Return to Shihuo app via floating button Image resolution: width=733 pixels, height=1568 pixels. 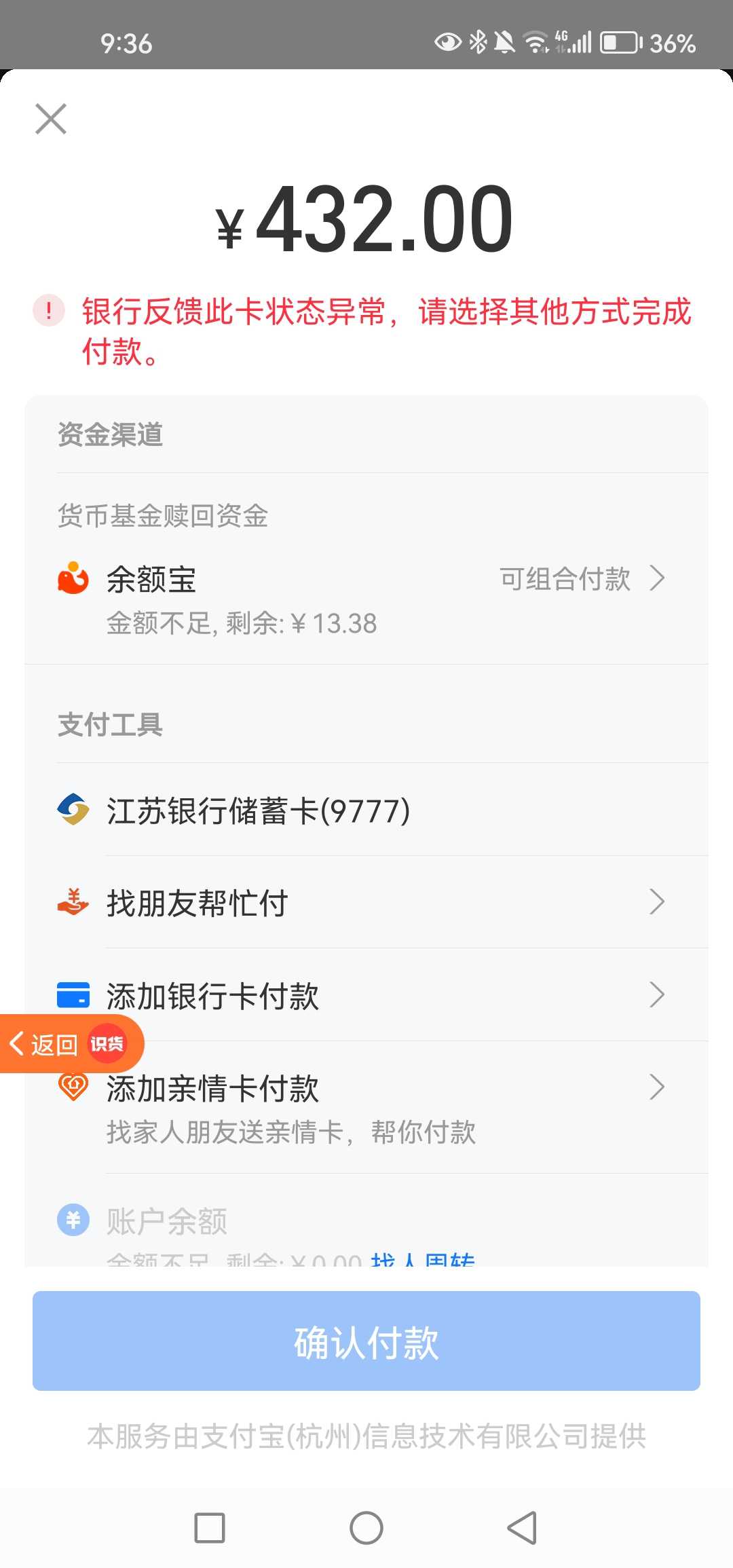(71, 1044)
